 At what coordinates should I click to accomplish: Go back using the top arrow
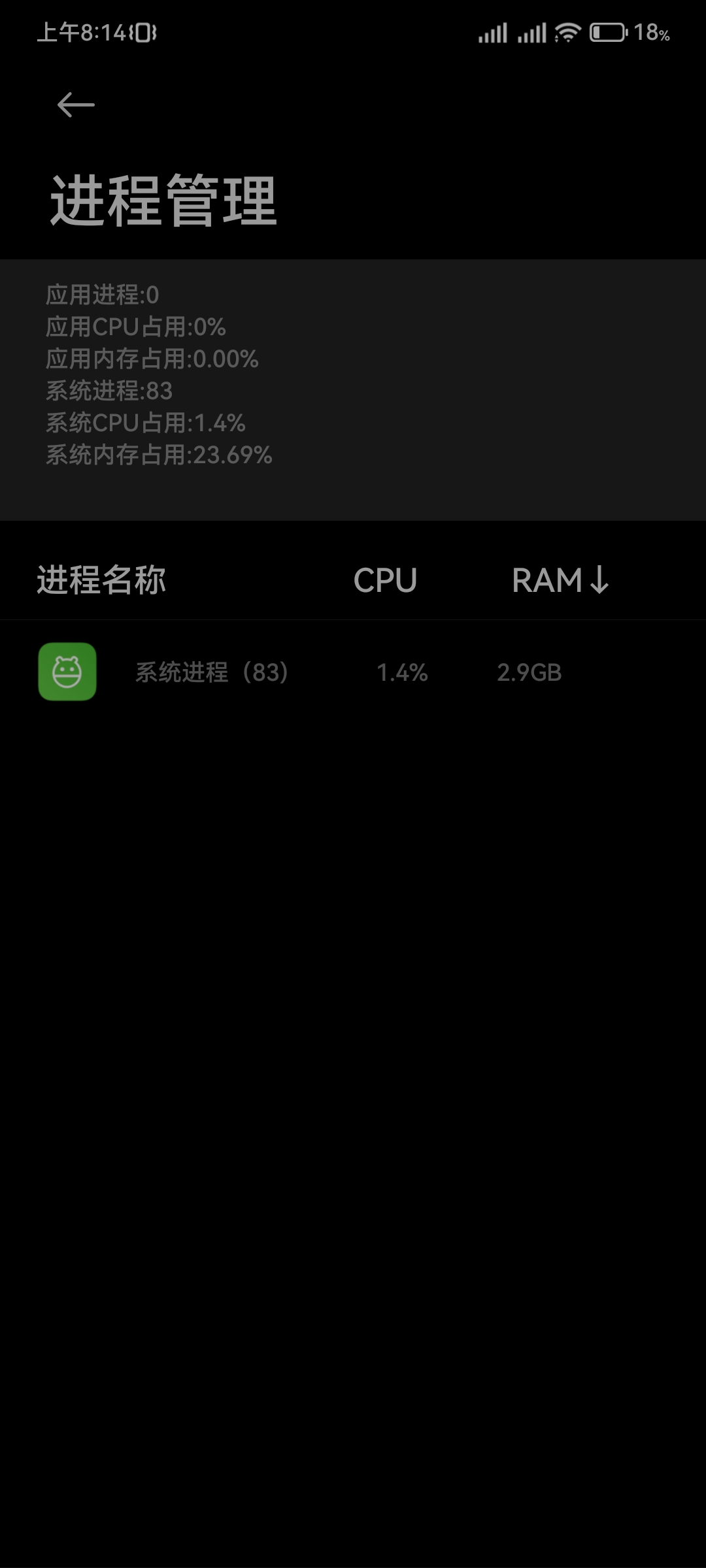76,105
